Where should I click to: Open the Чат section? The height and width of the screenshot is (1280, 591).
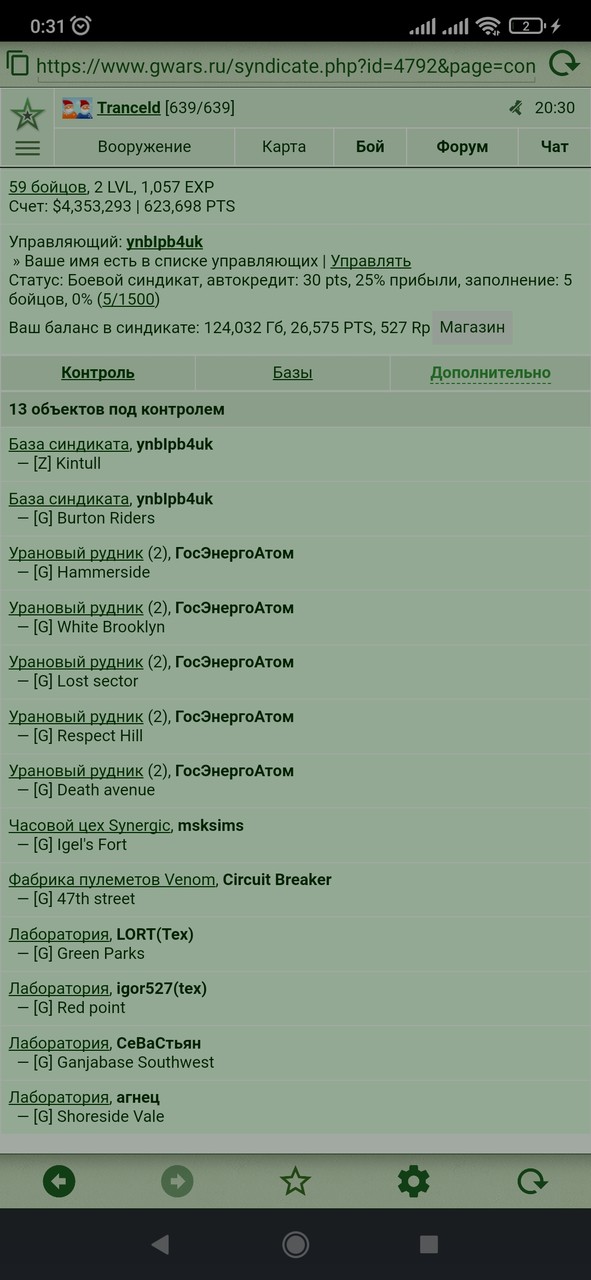554,147
